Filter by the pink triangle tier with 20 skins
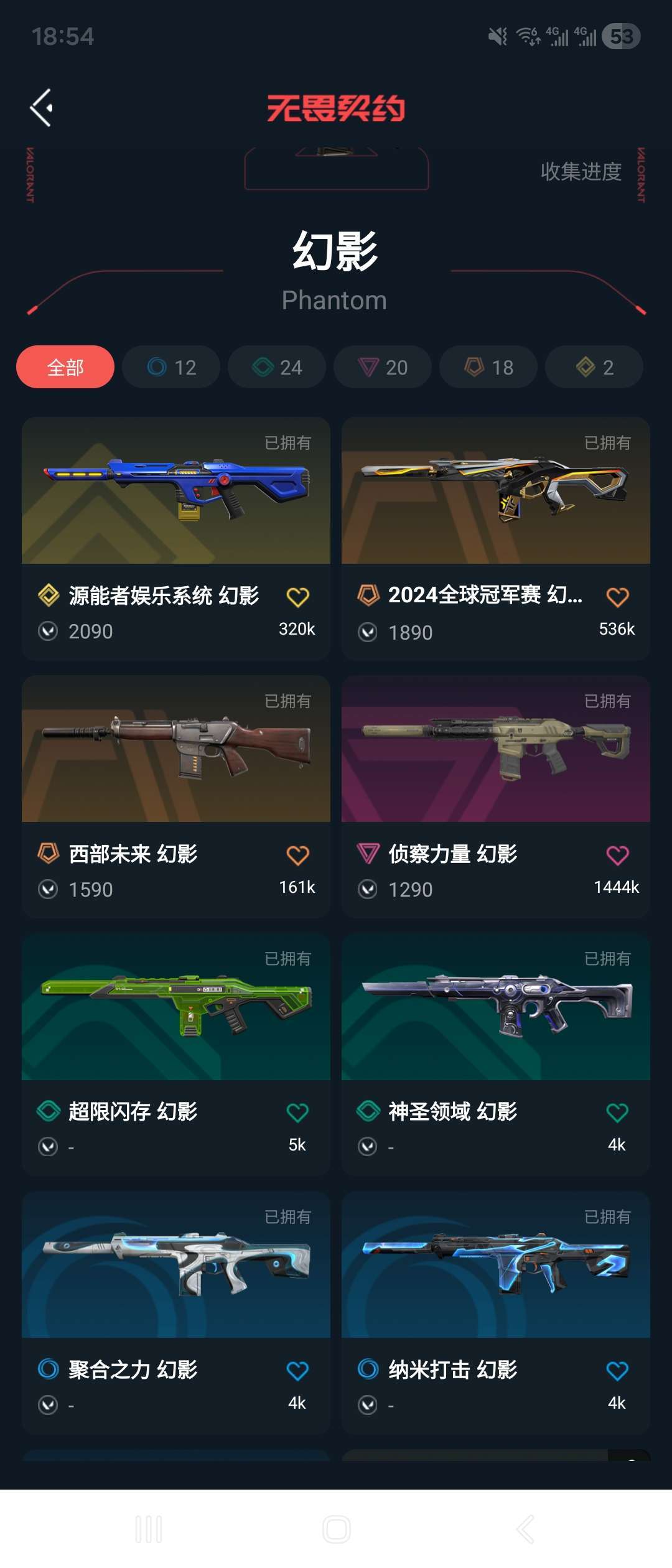The image size is (672, 1568). pos(383,367)
